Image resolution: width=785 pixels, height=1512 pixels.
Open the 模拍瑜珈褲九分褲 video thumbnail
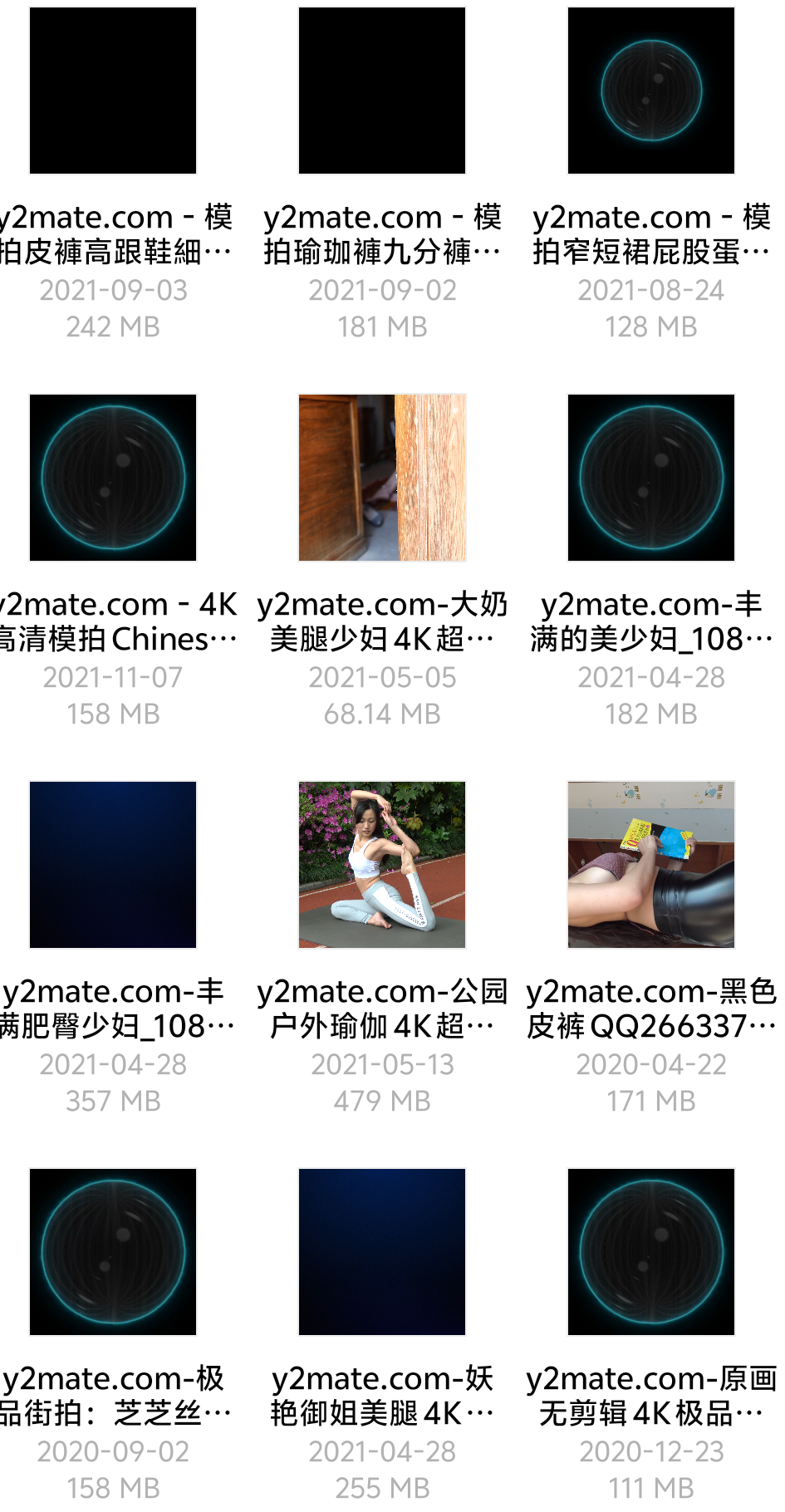click(x=383, y=88)
